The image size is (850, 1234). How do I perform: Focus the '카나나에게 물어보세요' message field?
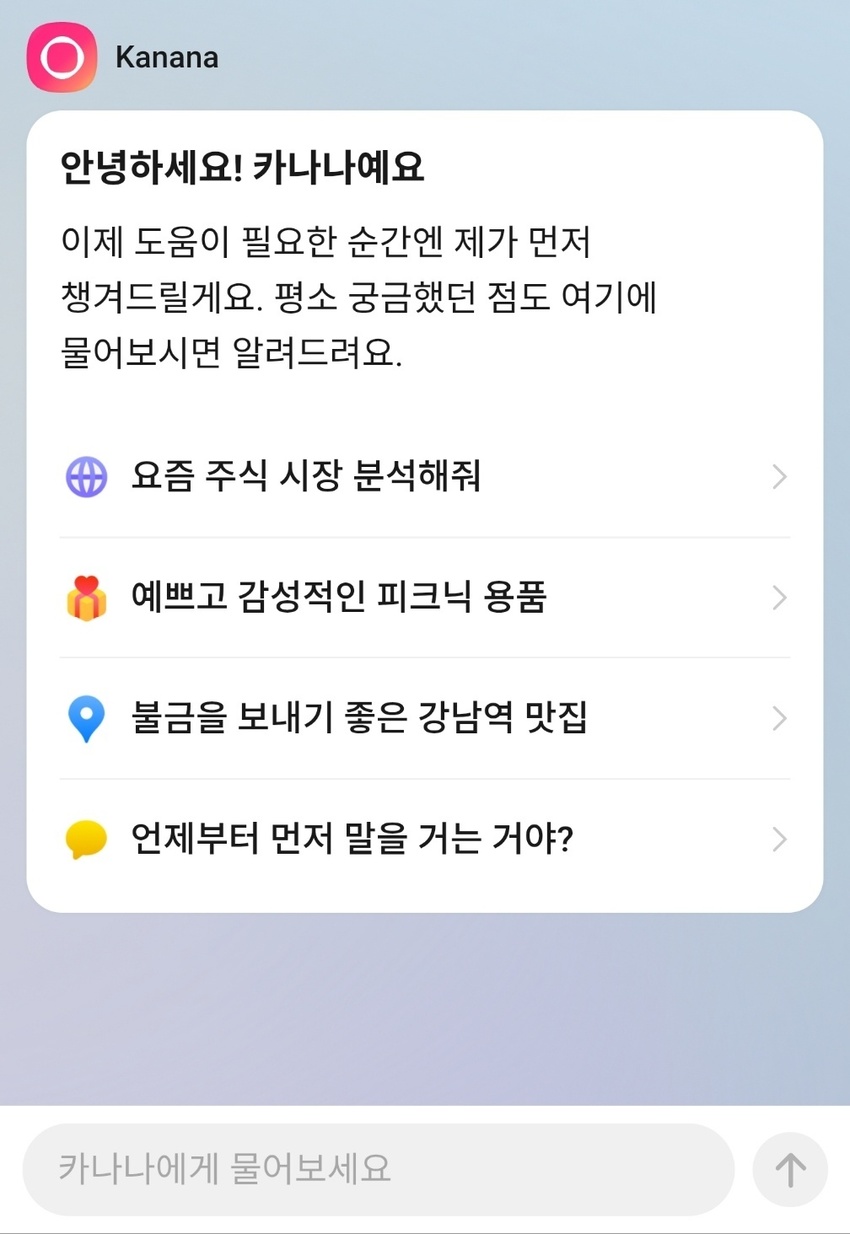[378, 1168]
